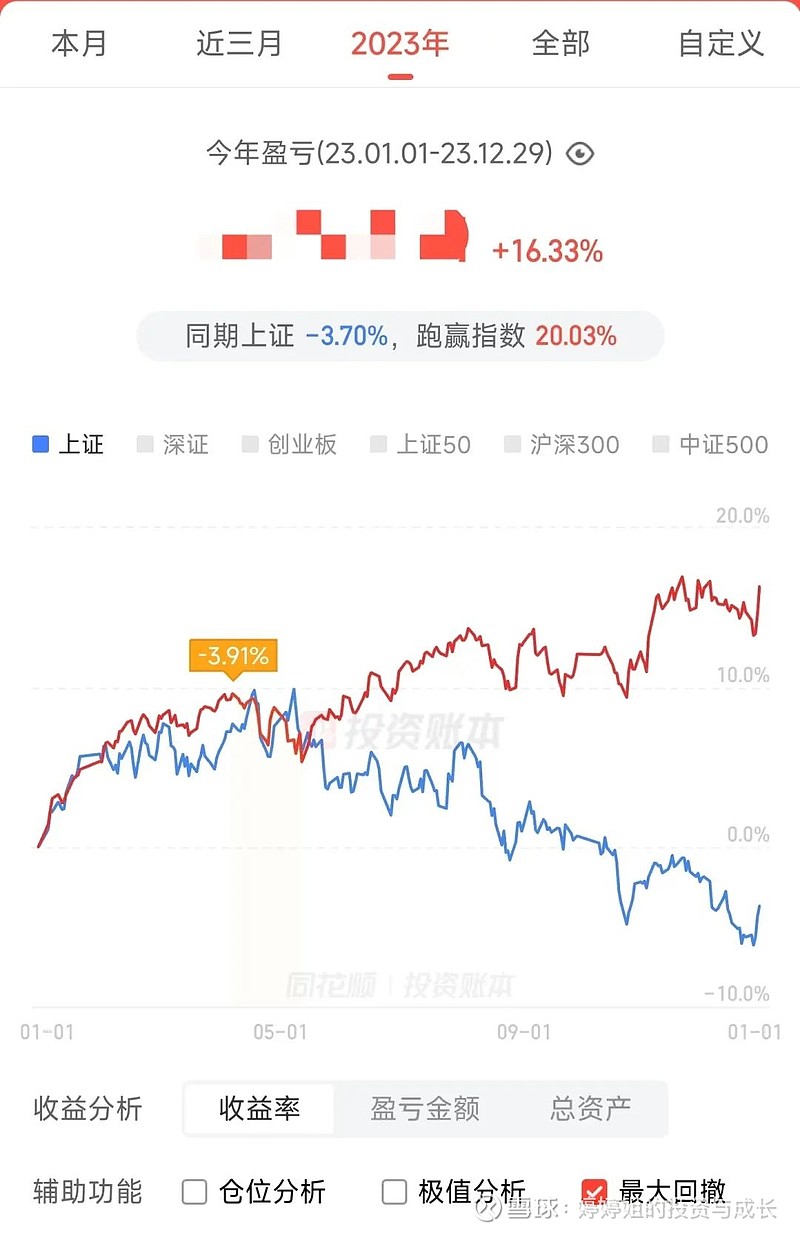Open the 自定义 date range selector
Viewport: 800px width, 1233px height.
(x=722, y=44)
